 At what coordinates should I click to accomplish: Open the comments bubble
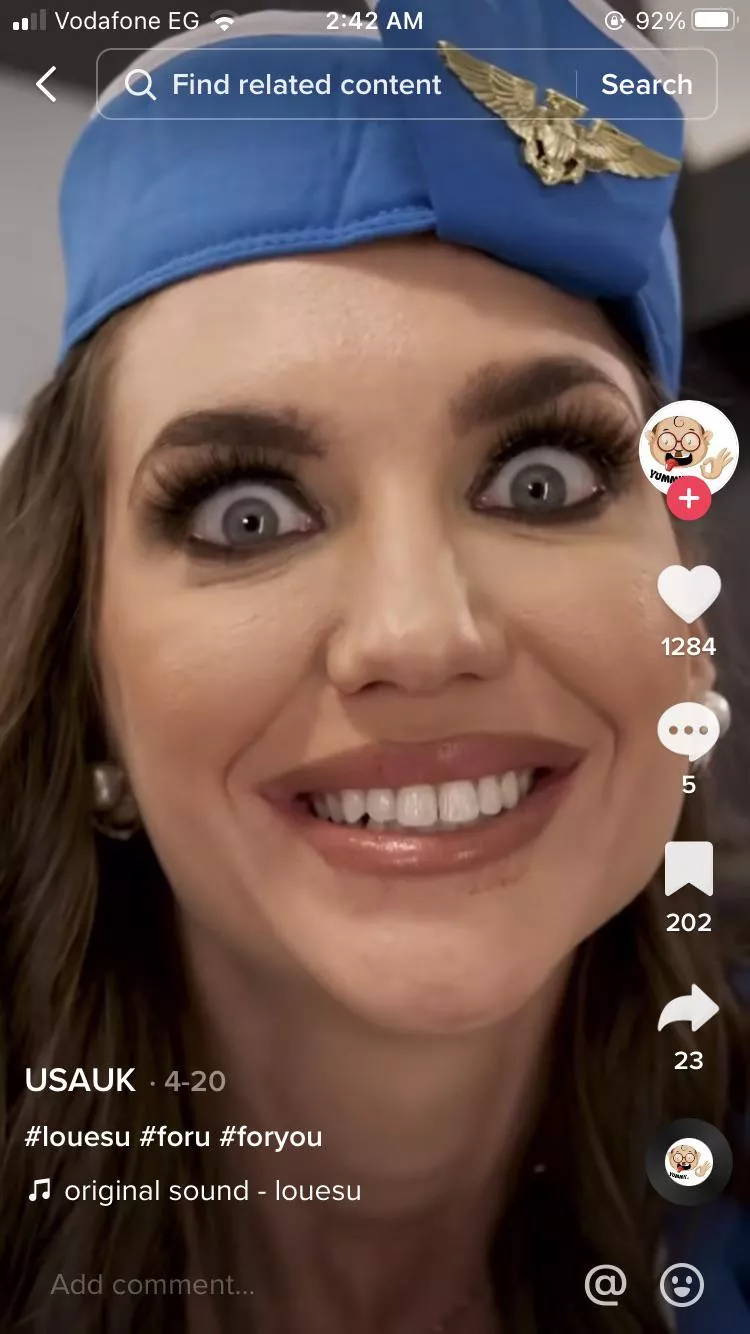688,732
